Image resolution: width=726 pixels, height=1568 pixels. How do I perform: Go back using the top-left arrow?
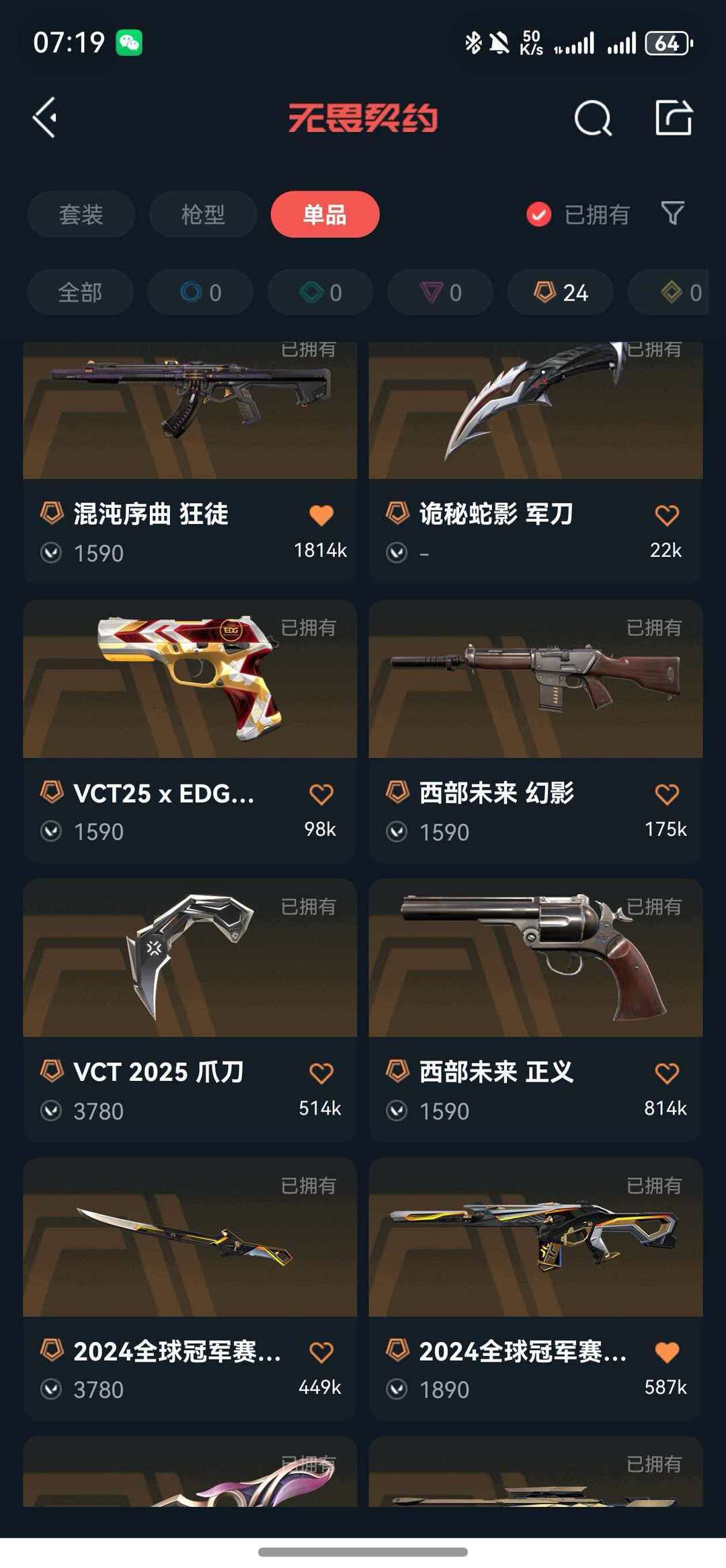[x=45, y=118]
